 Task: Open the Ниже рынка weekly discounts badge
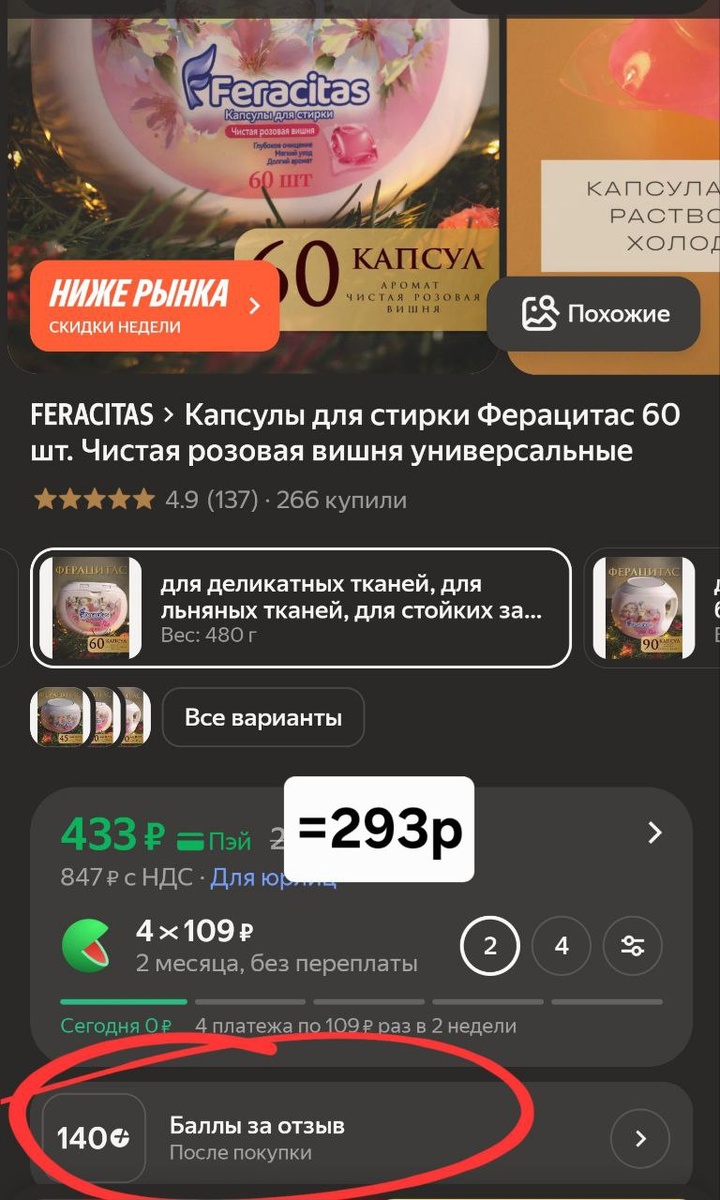[155, 306]
